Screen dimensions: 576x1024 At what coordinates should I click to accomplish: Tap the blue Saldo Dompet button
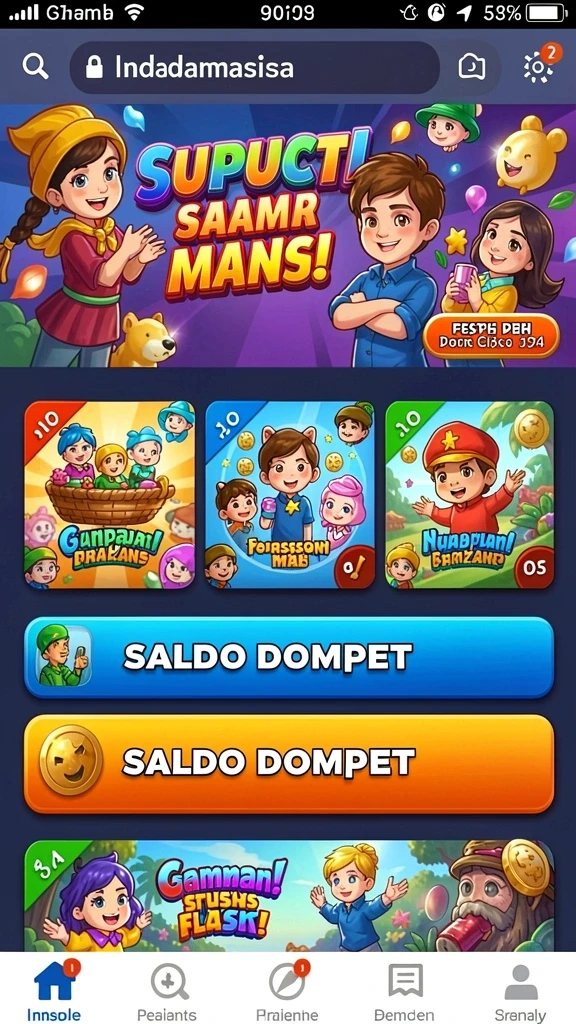[289, 658]
